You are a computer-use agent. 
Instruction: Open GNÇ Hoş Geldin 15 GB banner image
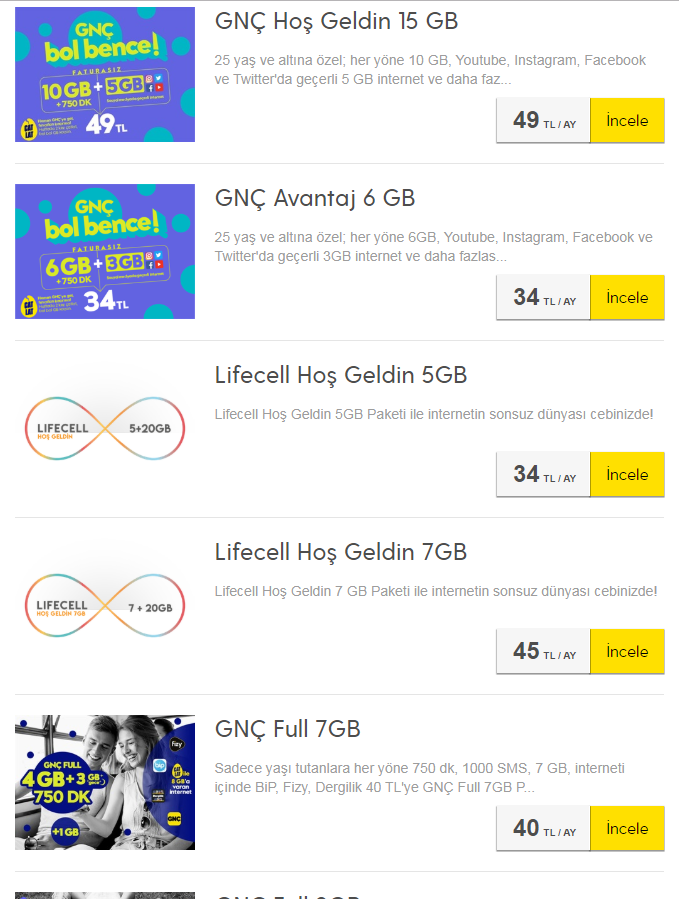pos(105,74)
